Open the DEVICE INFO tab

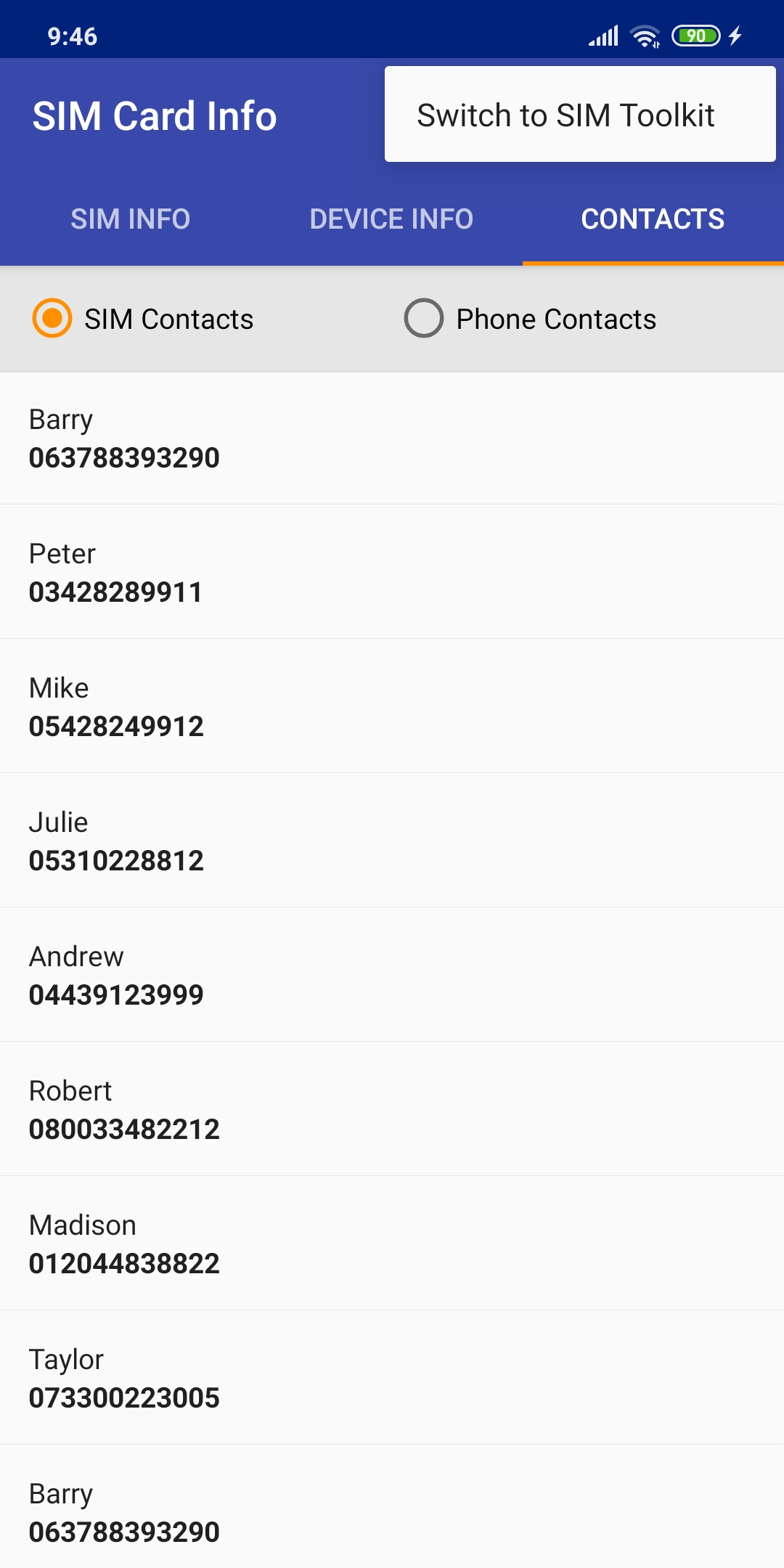tap(391, 219)
